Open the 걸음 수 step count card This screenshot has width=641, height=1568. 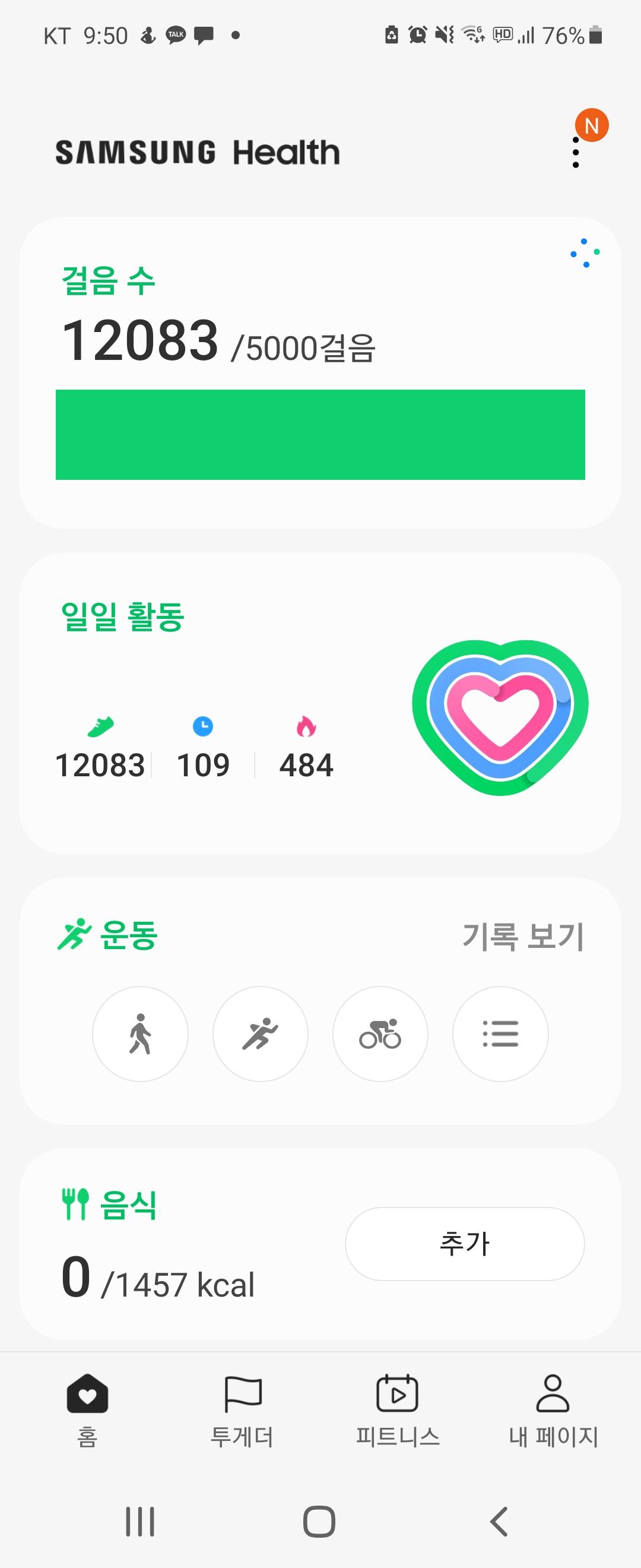pos(320,372)
